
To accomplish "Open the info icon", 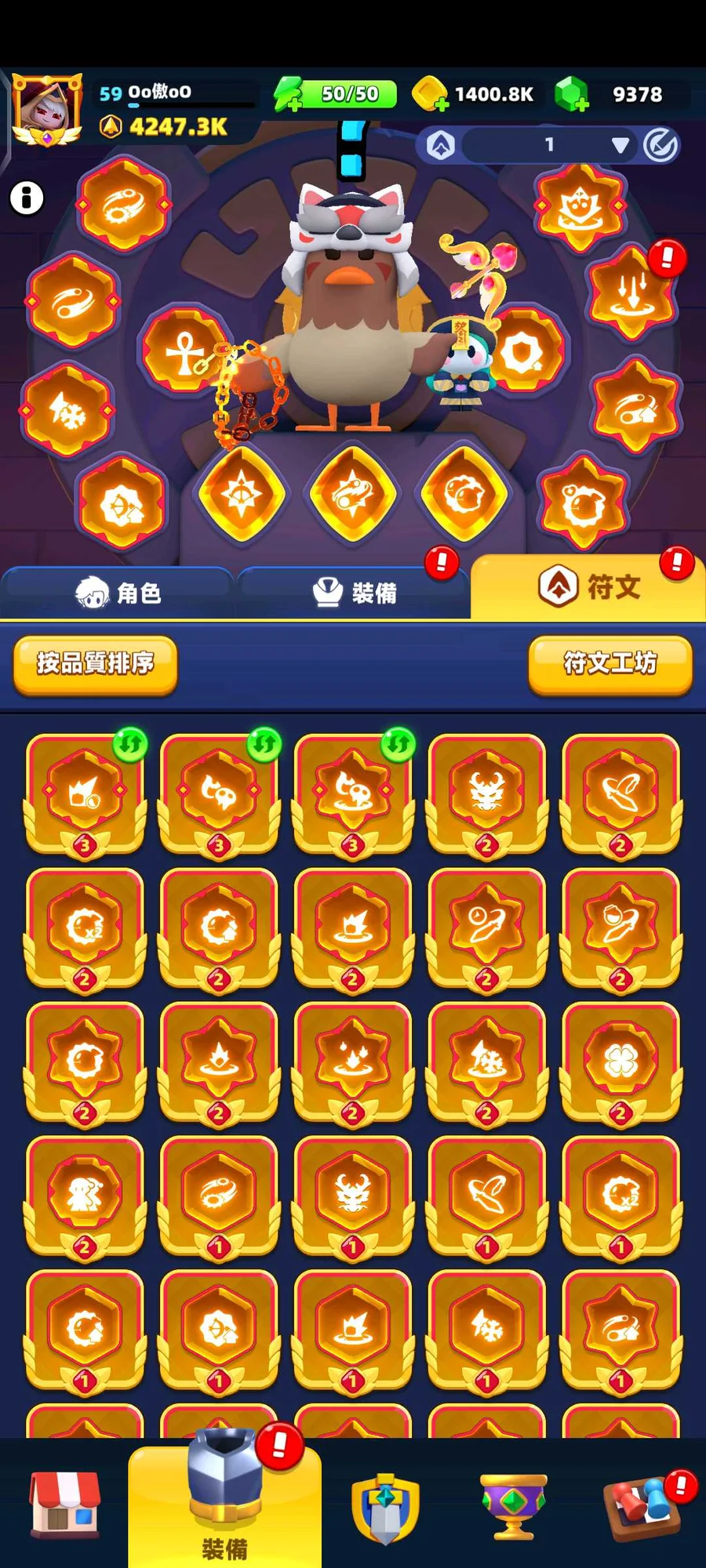I will (27, 198).
